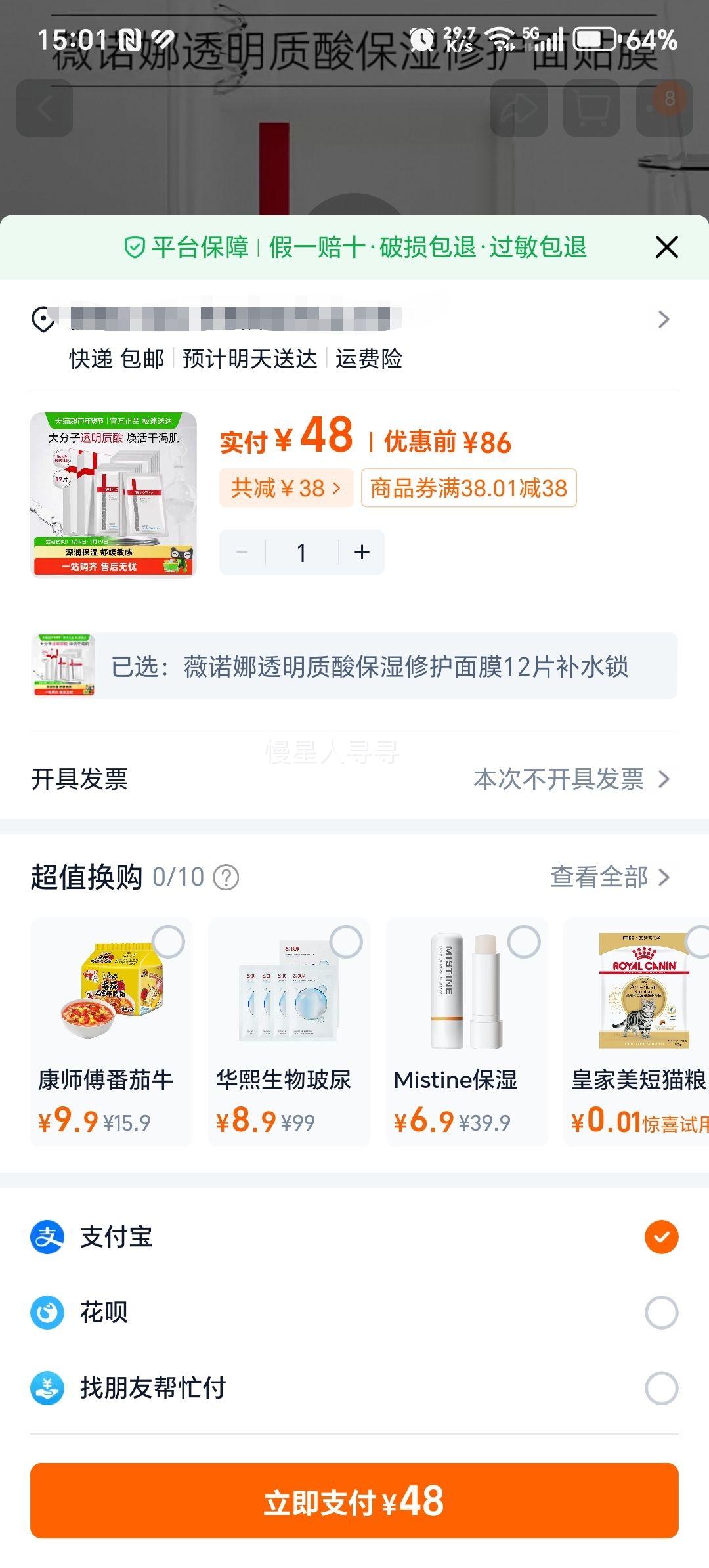Close the checkout sheet with the X
709x1568 pixels.
(667, 248)
